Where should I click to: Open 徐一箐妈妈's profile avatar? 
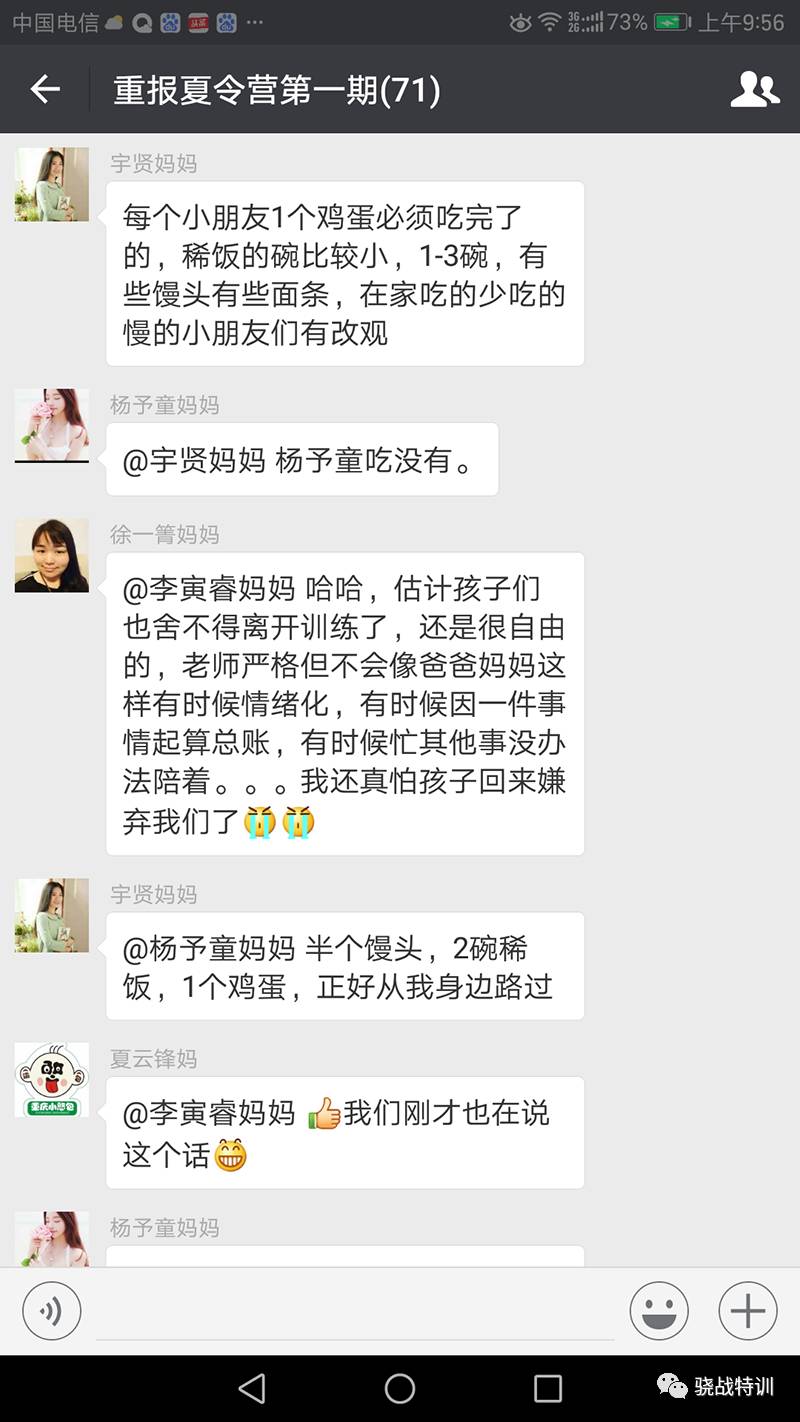pyautogui.click(x=52, y=556)
